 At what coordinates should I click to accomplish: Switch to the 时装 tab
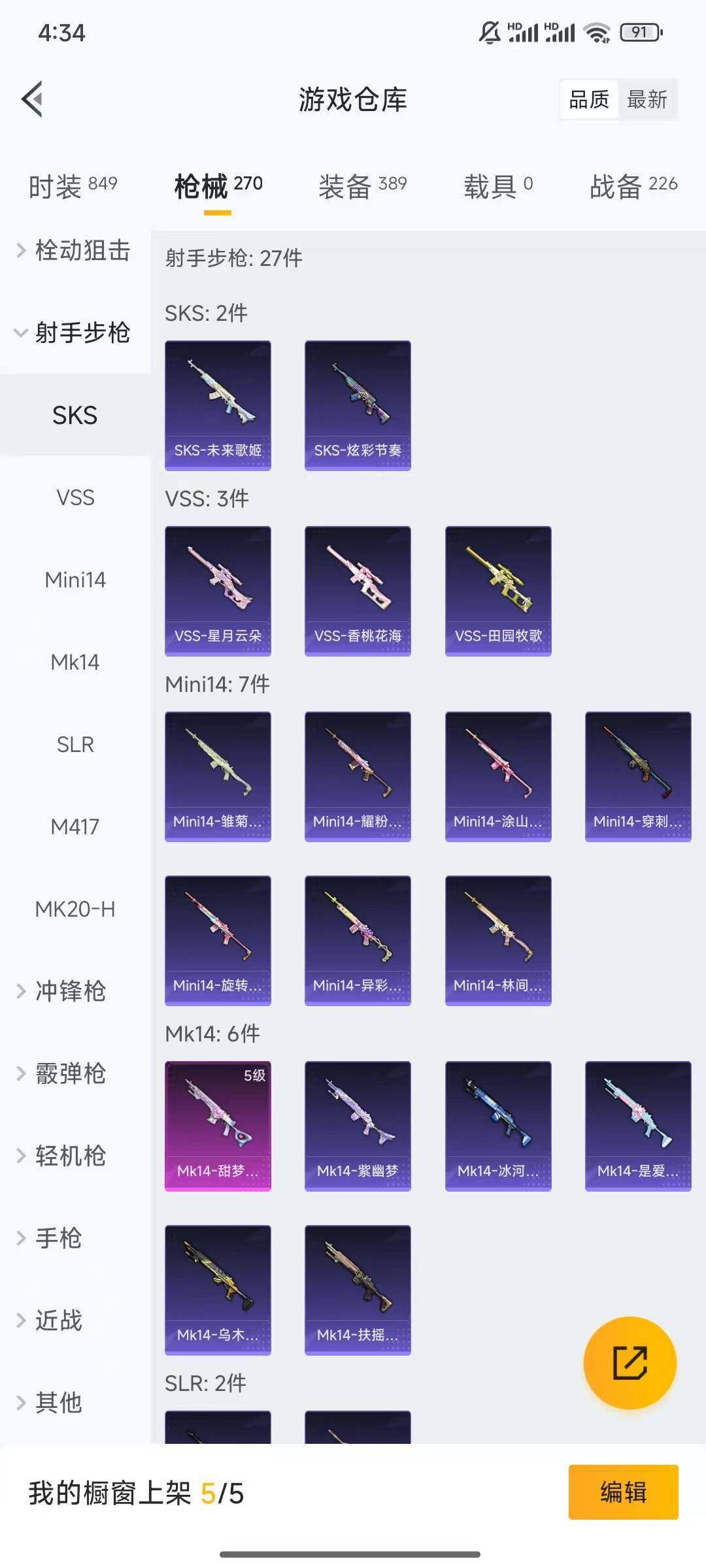(x=73, y=186)
